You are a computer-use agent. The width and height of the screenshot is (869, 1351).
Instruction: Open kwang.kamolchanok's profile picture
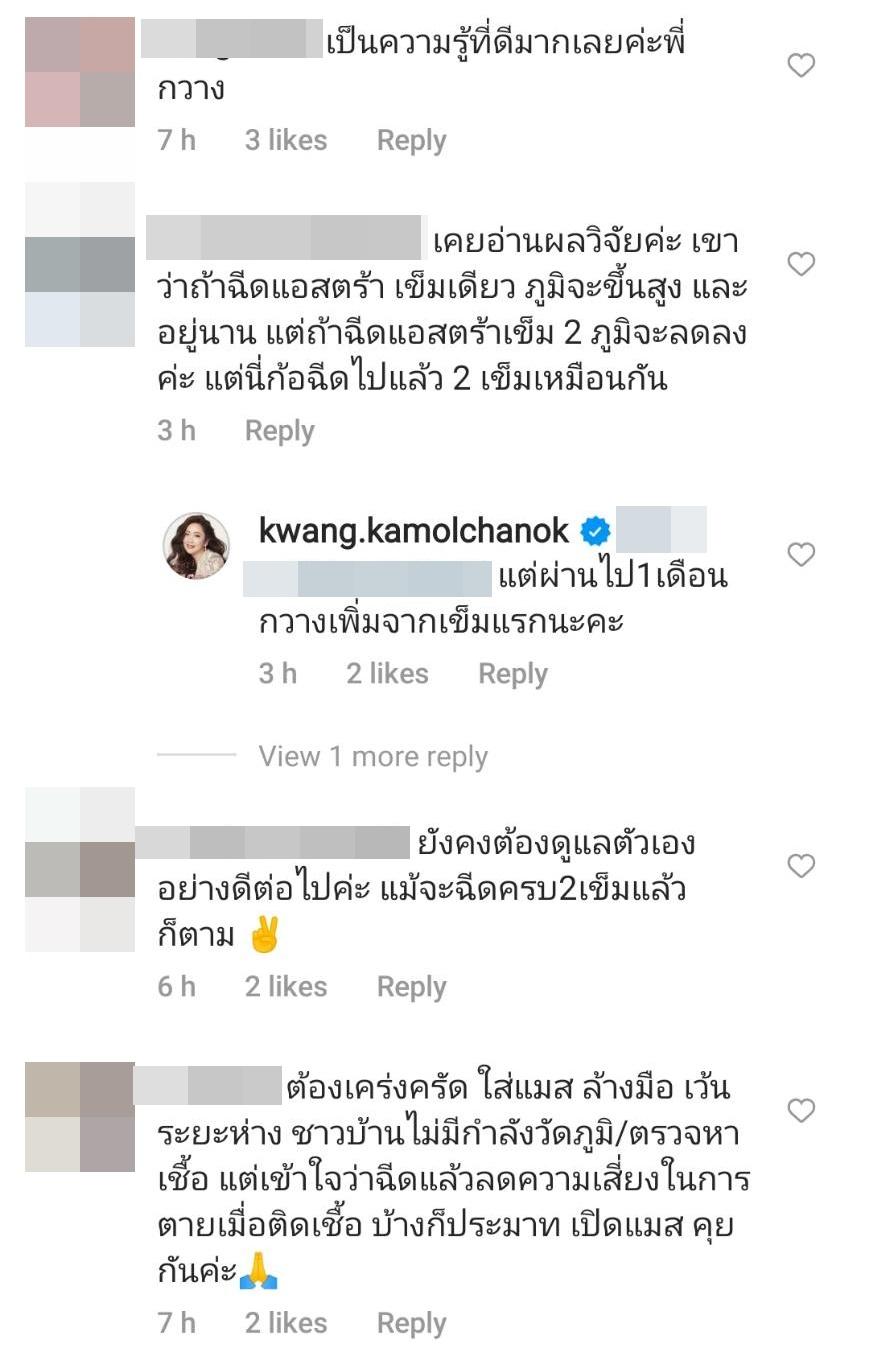tap(196, 546)
